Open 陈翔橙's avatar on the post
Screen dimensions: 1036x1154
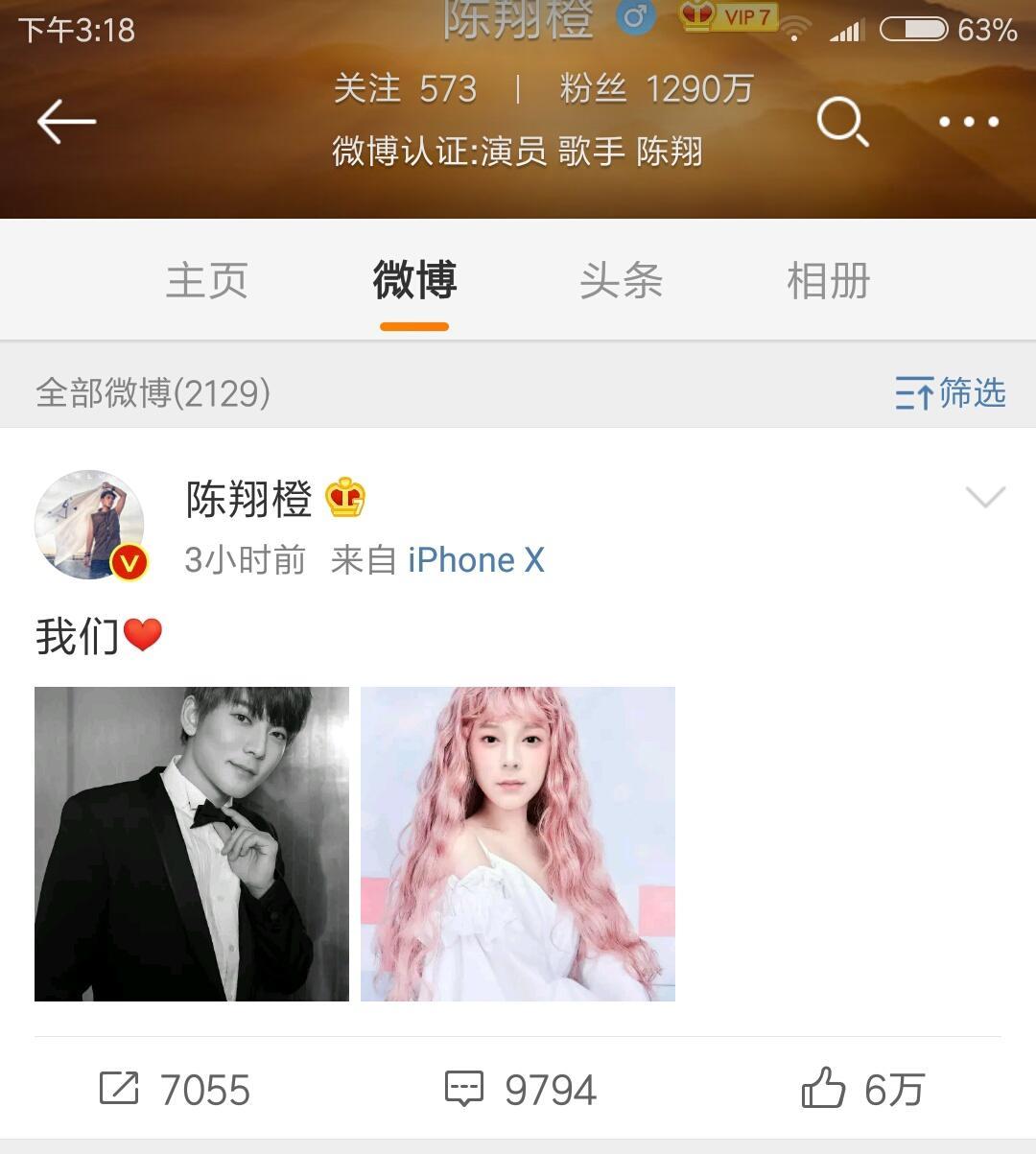point(90,525)
